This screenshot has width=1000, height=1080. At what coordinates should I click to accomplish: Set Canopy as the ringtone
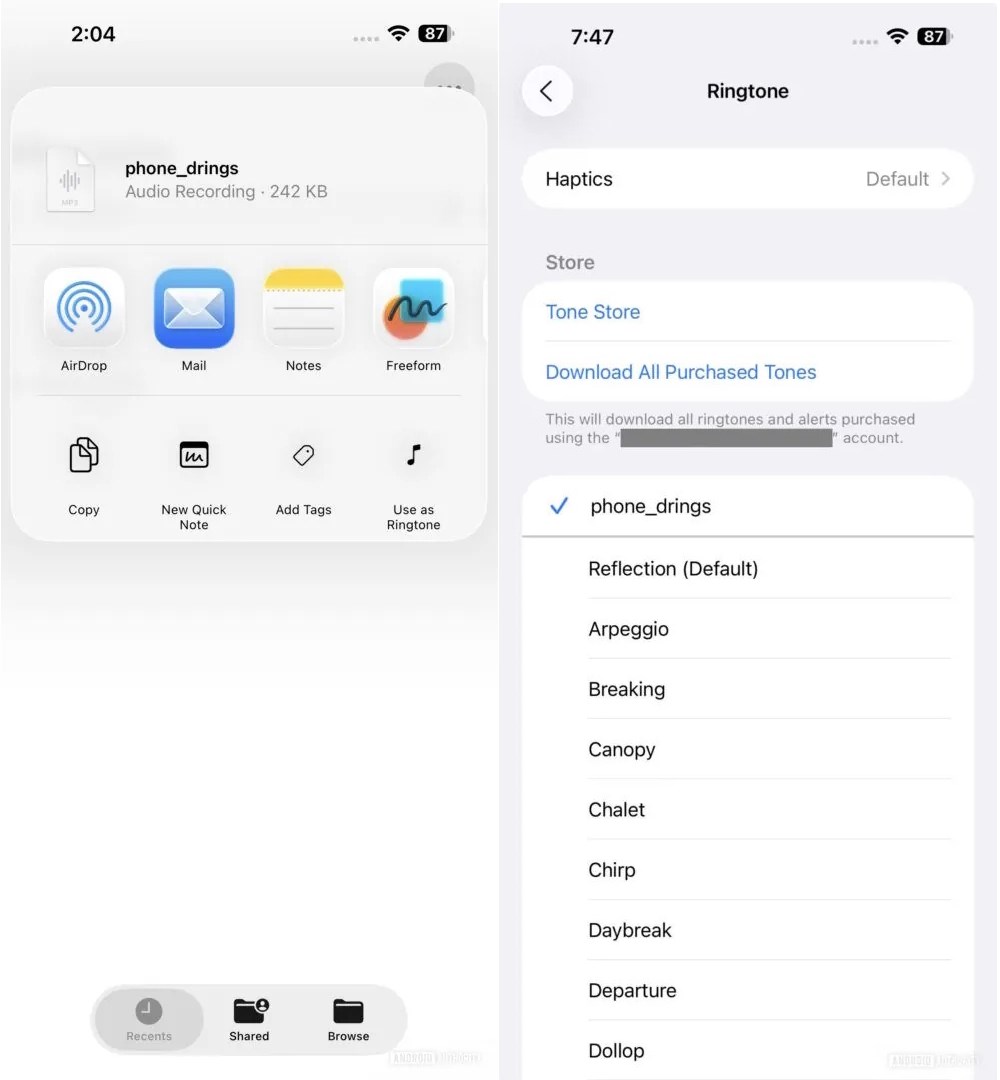pos(621,749)
